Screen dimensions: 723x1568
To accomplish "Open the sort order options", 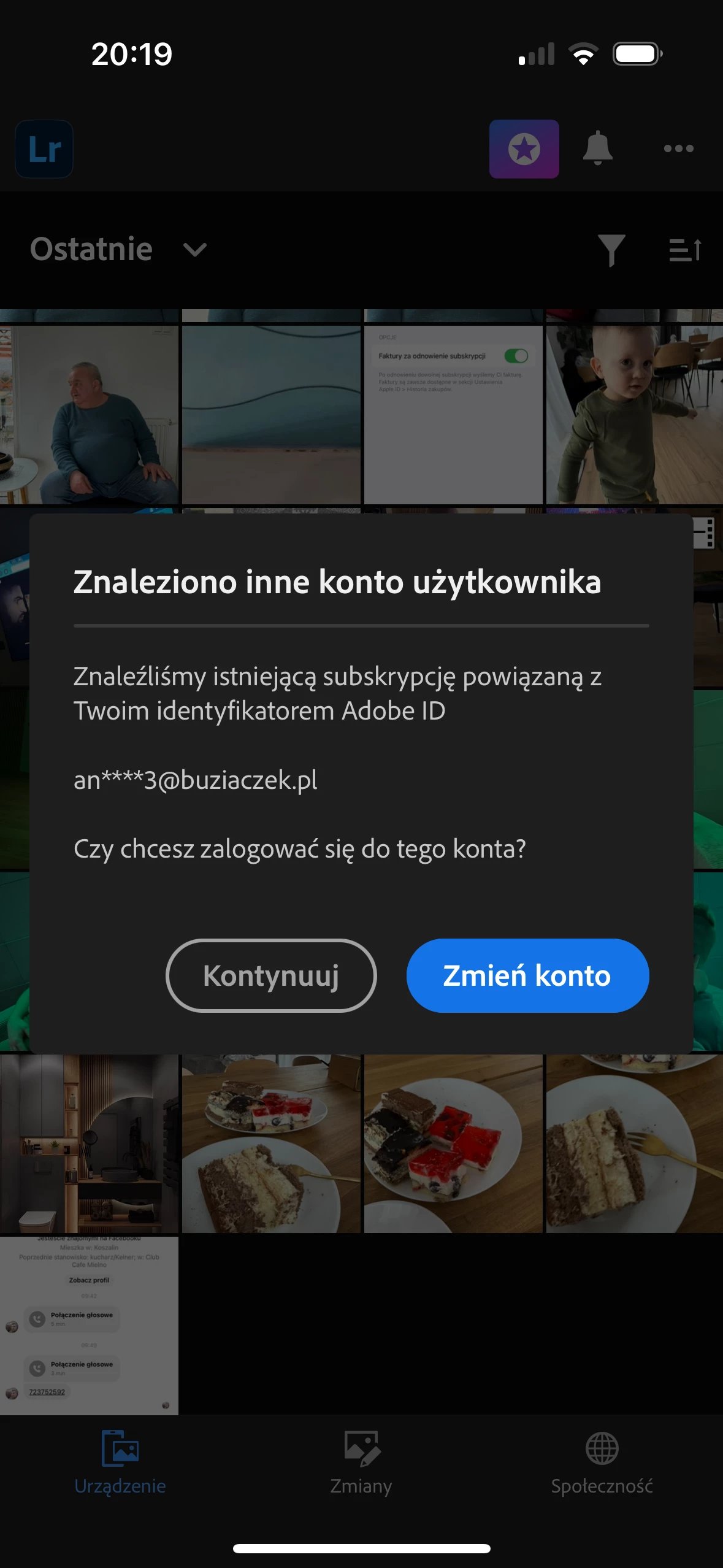I will tap(685, 250).
